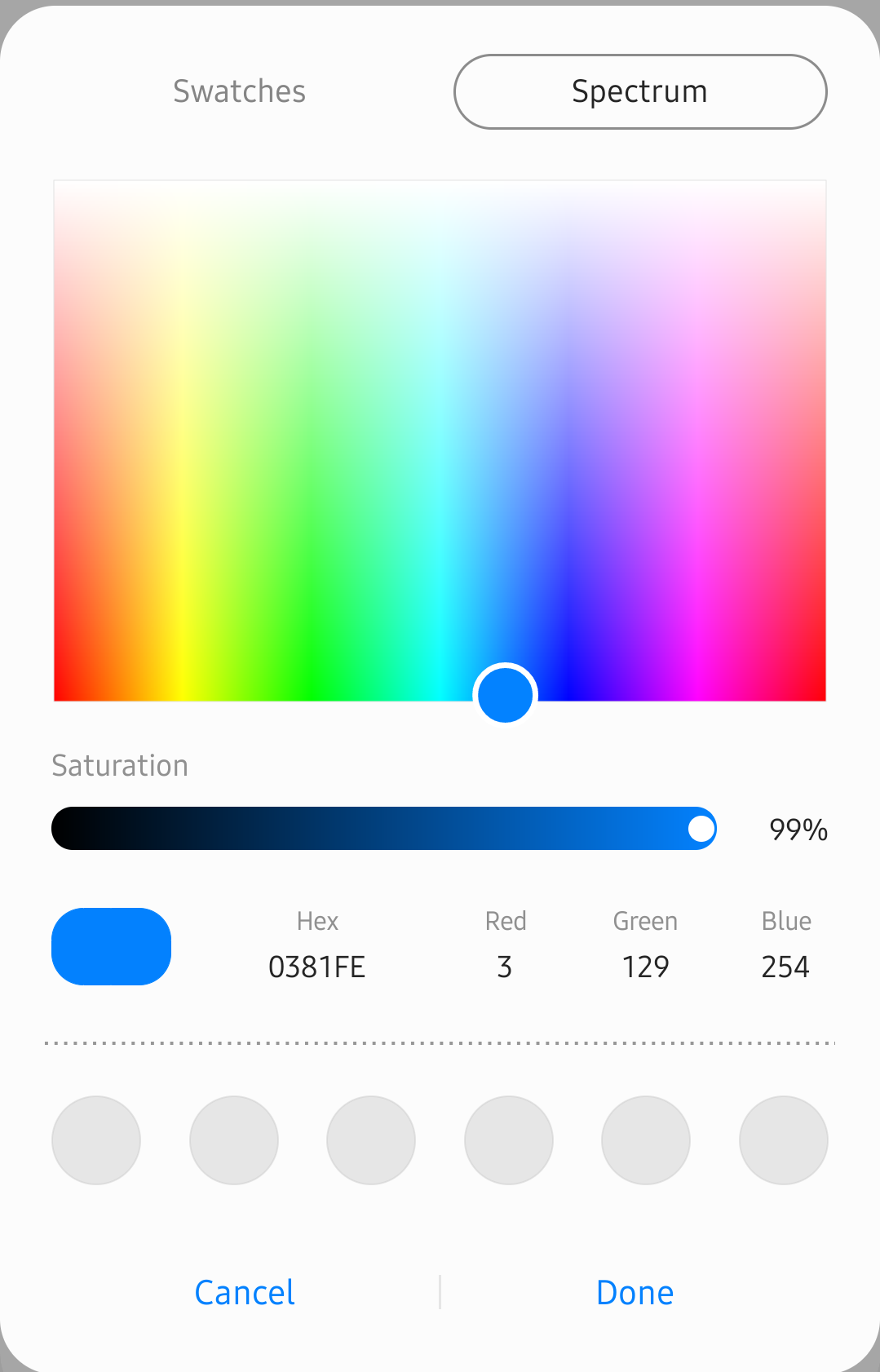Image resolution: width=880 pixels, height=1372 pixels.
Task: Switch to the Swatches tab
Action: click(x=239, y=91)
